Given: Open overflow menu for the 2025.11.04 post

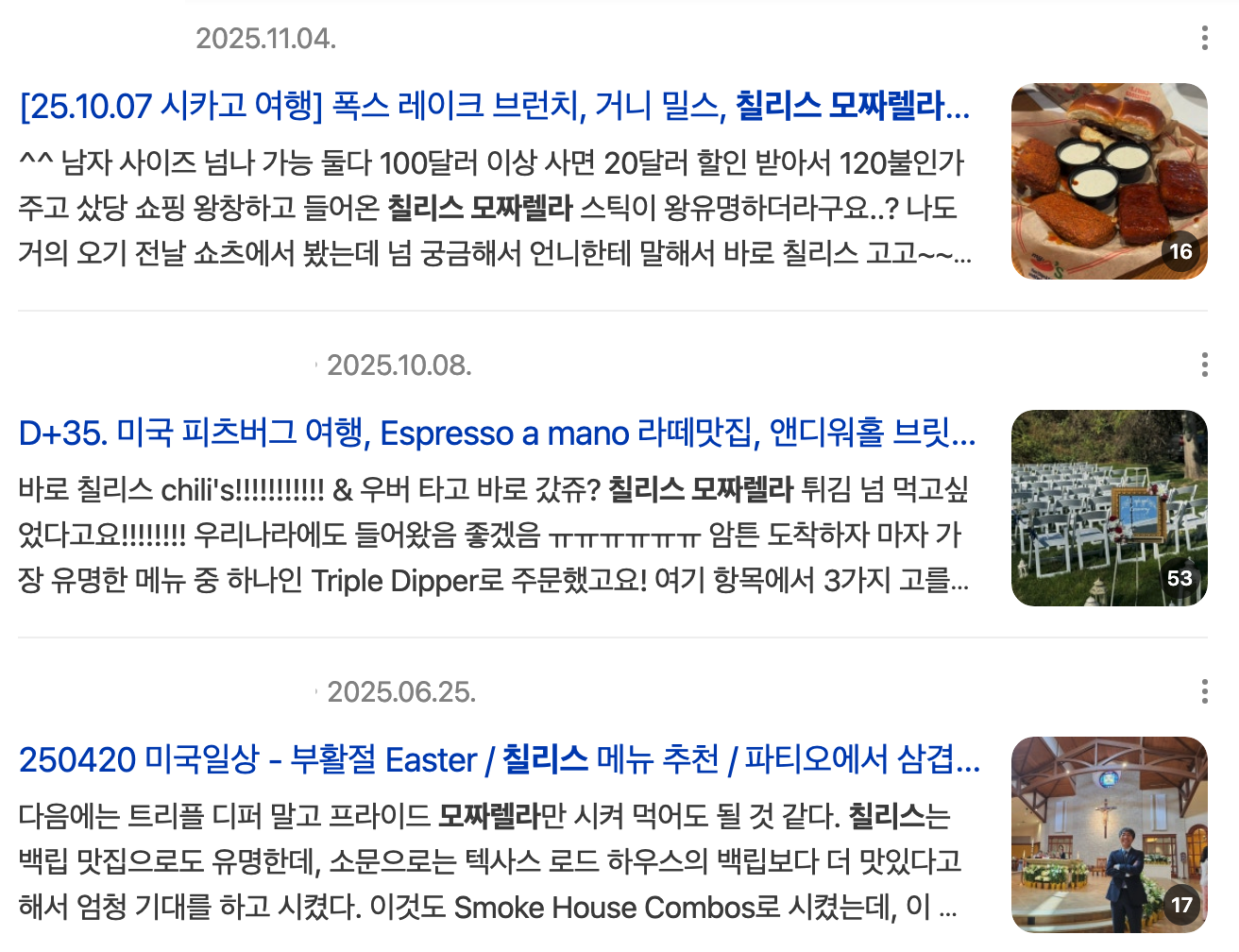Looking at the screenshot, I should pyautogui.click(x=1204, y=39).
